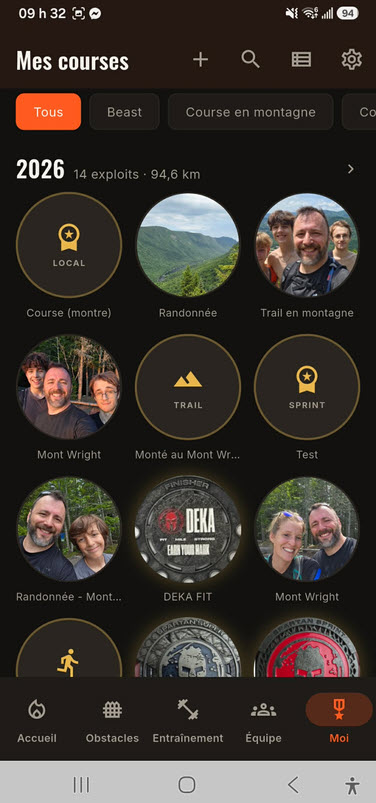The height and width of the screenshot is (803, 376).
Task: Open the Course (montre) entry
Action: (x=69, y=245)
